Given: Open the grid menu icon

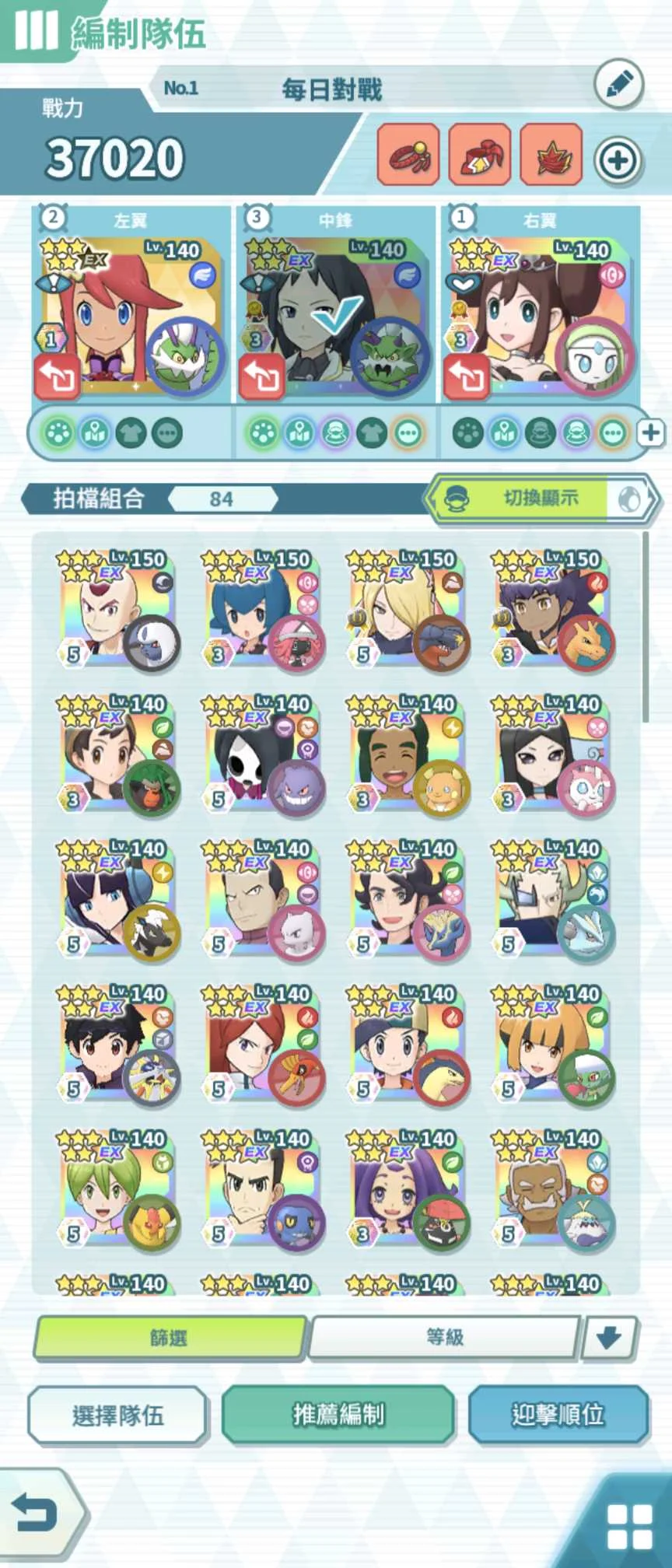Looking at the screenshot, I should click(x=629, y=1526).
